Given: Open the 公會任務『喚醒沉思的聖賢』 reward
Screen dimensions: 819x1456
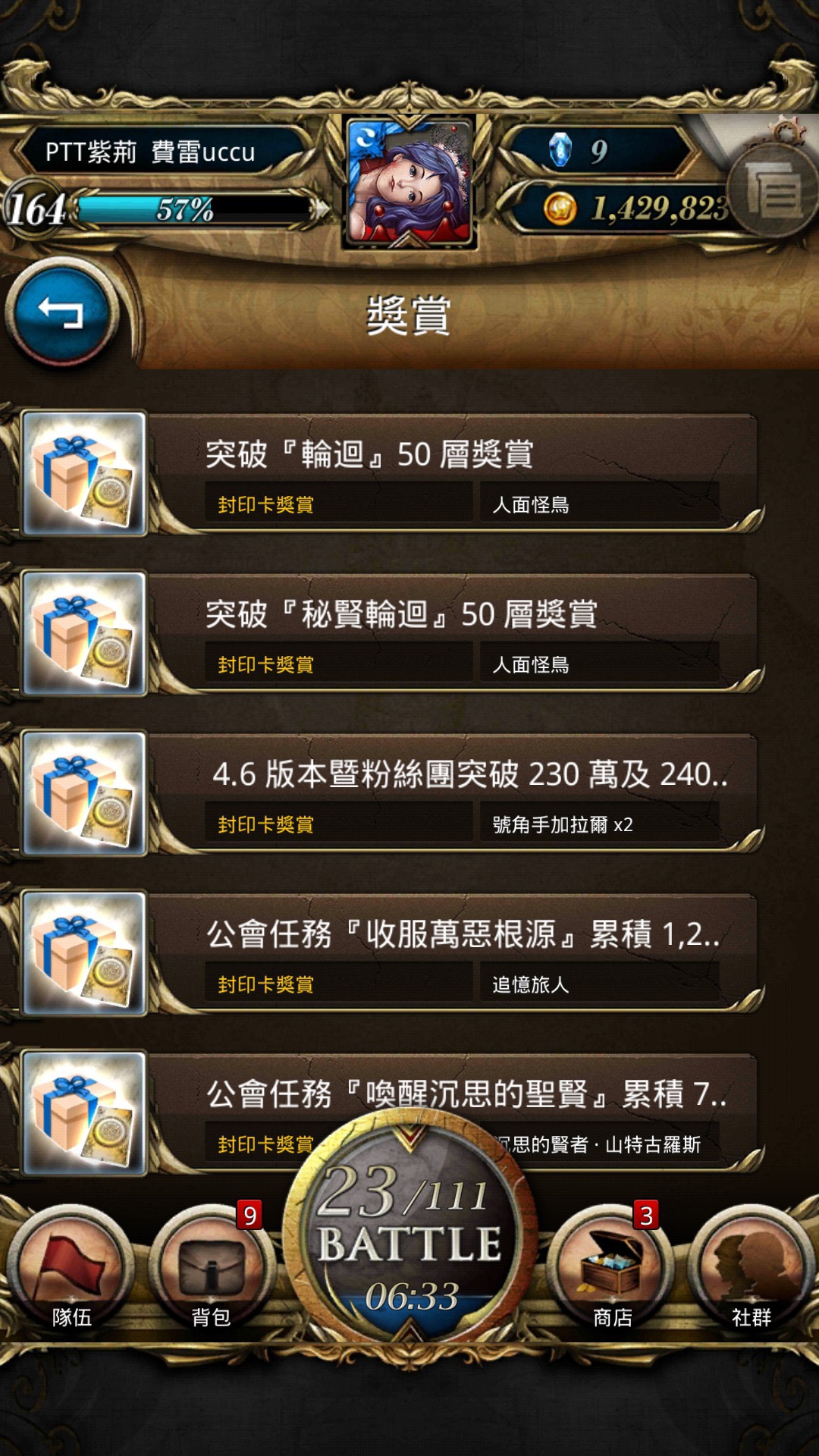Looking at the screenshot, I should [391, 1113].
